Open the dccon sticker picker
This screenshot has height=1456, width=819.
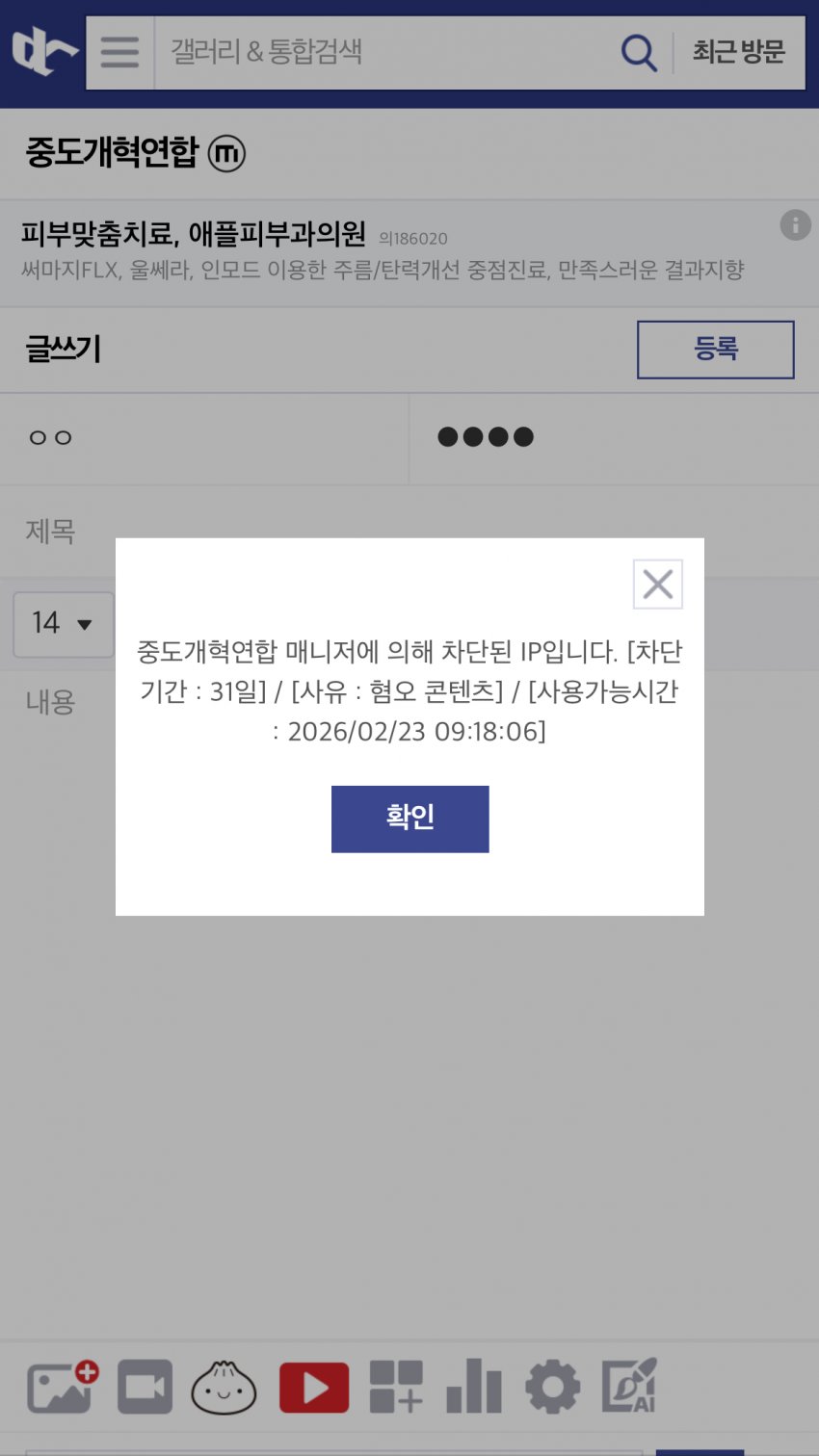[x=224, y=1387]
